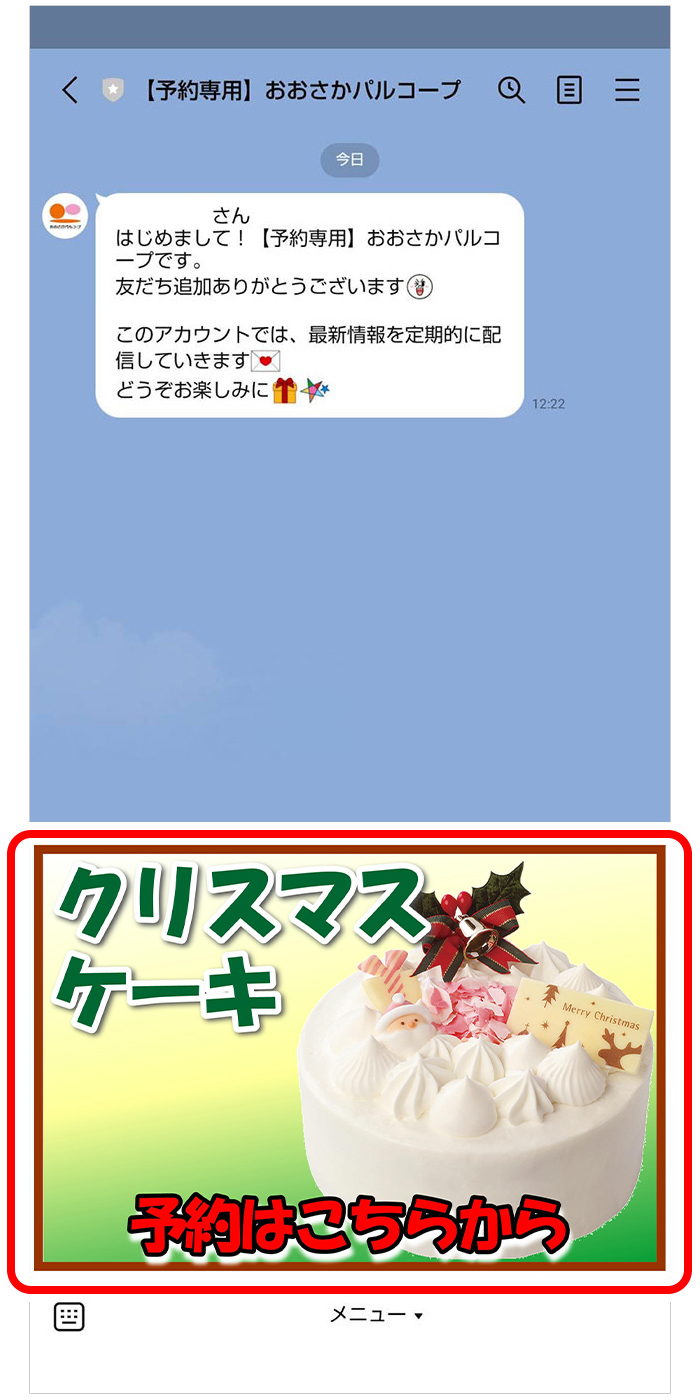700x1400 pixels.
Task: Collapse the メニュー rich menu
Action: (x=376, y=1315)
